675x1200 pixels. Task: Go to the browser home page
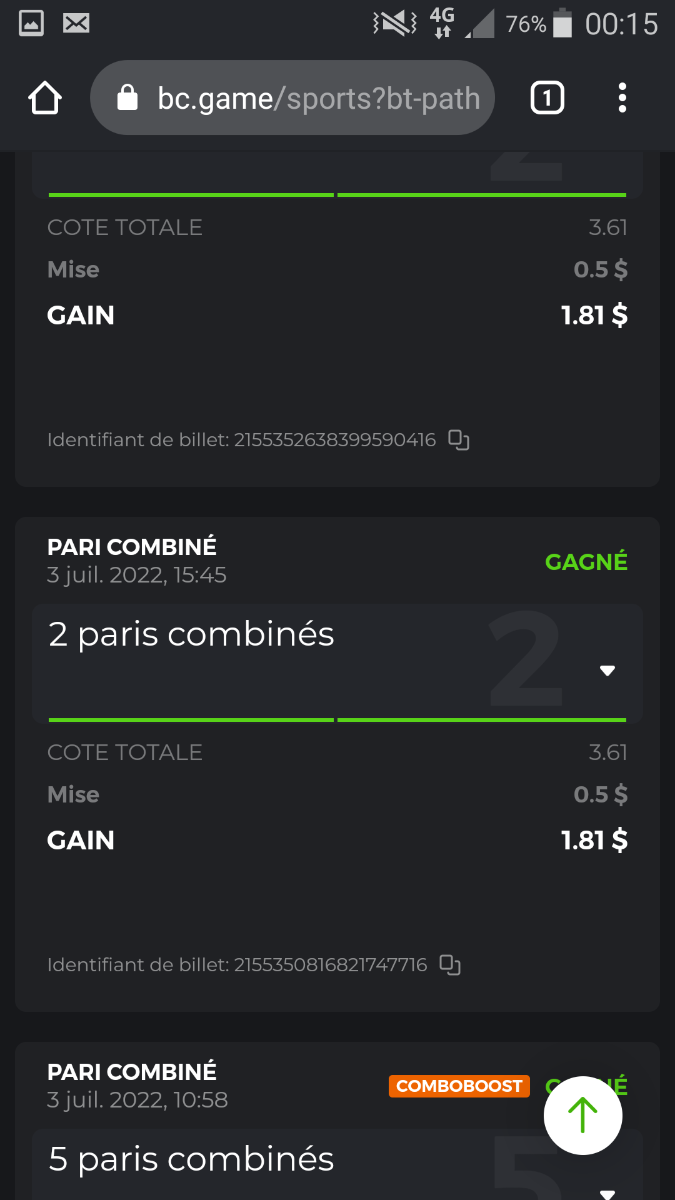coord(45,98)
